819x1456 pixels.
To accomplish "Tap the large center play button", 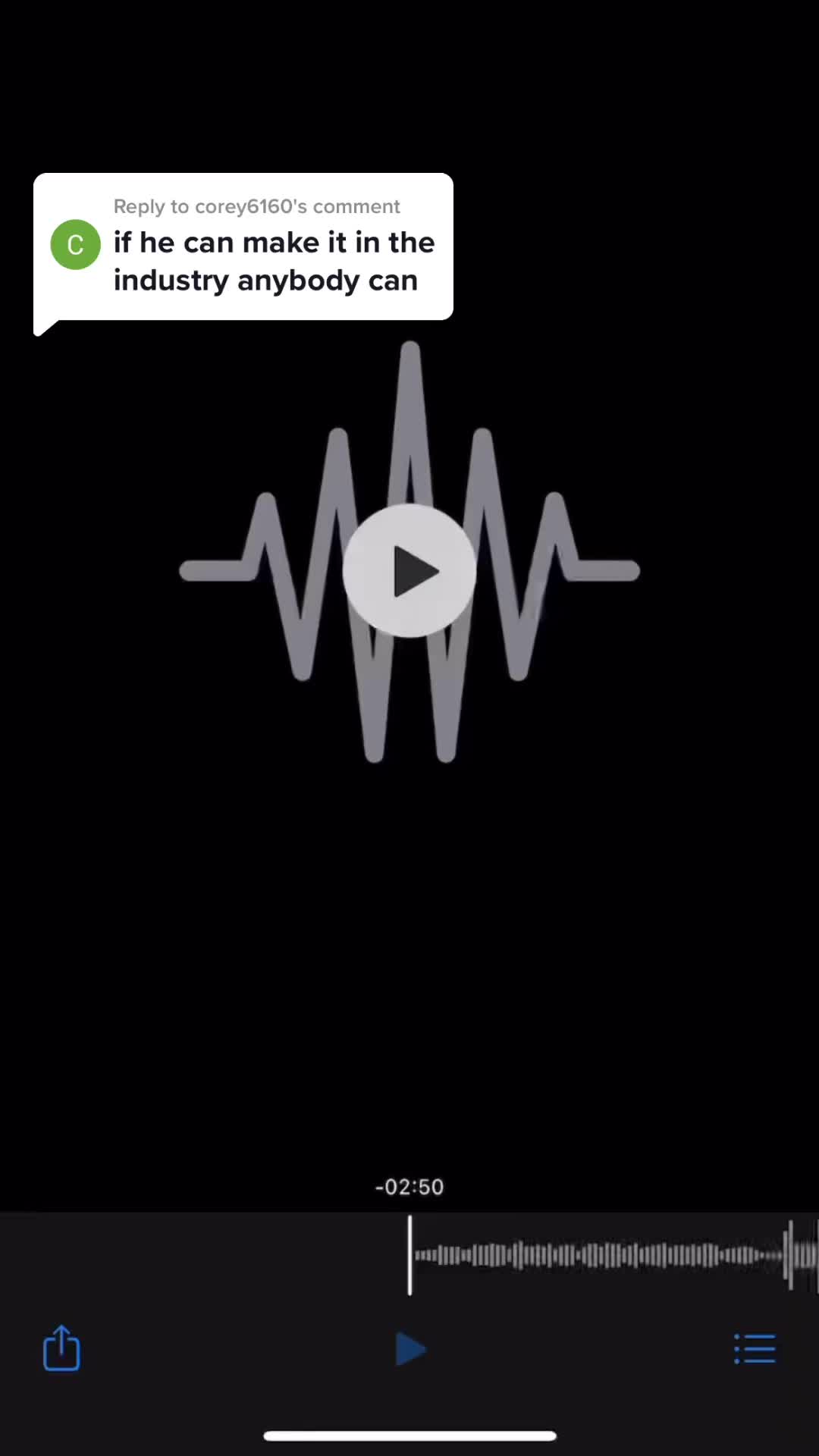I will (409, 571).
